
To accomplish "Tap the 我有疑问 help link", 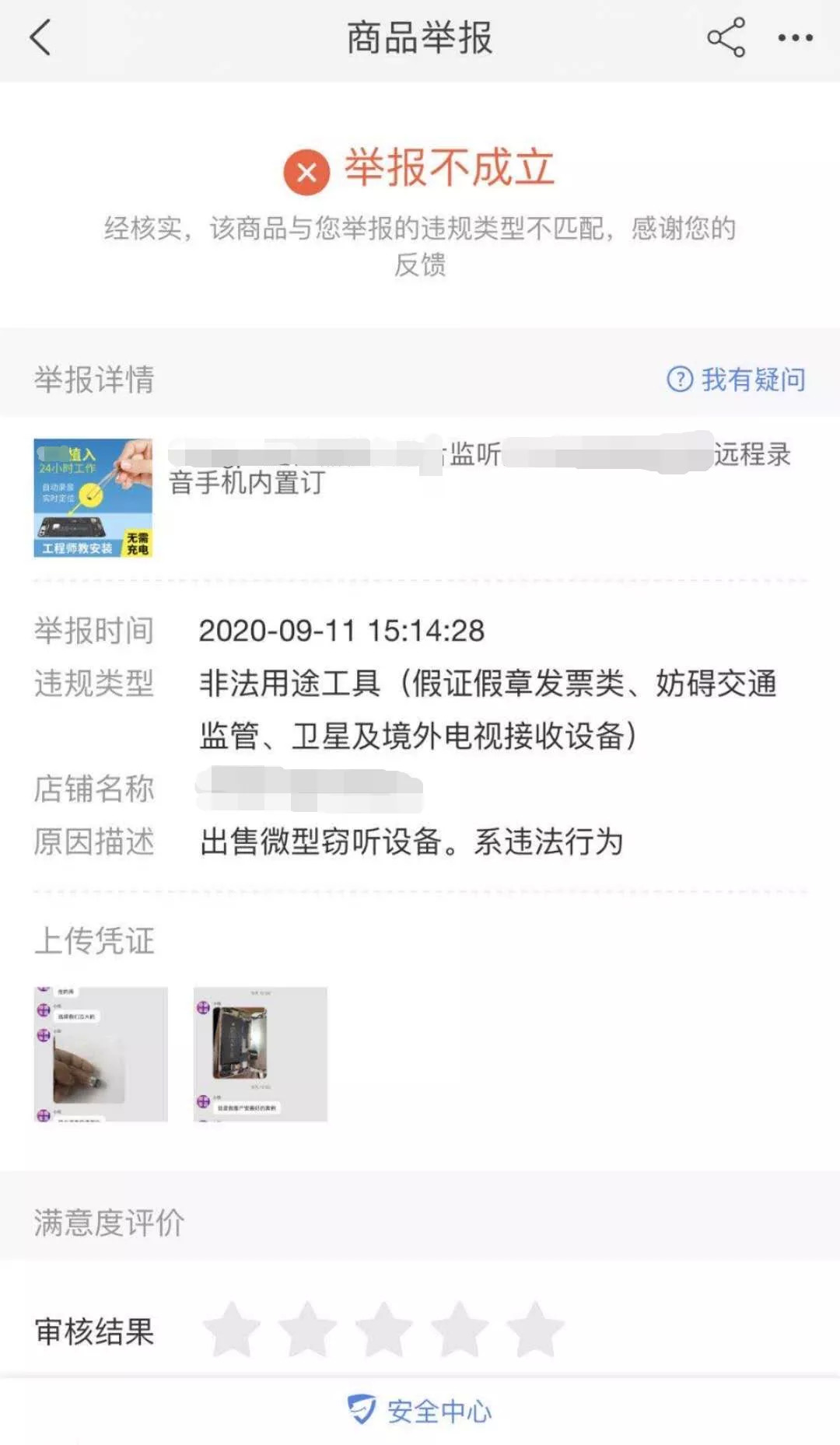I will [737, 380].
